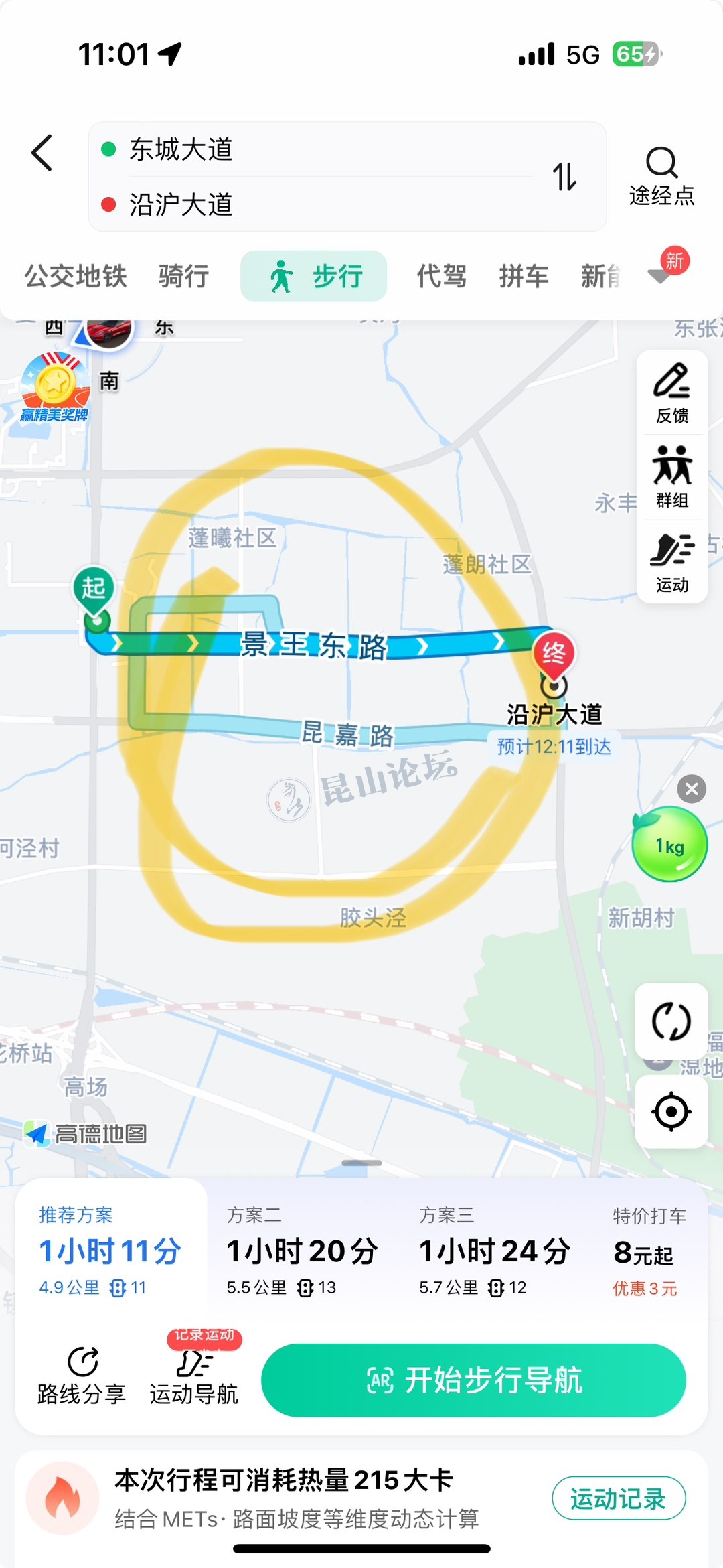The width and height of the screenshot is (723, 1568).
Task: Re-center the map on current location
Action: 671,1112
